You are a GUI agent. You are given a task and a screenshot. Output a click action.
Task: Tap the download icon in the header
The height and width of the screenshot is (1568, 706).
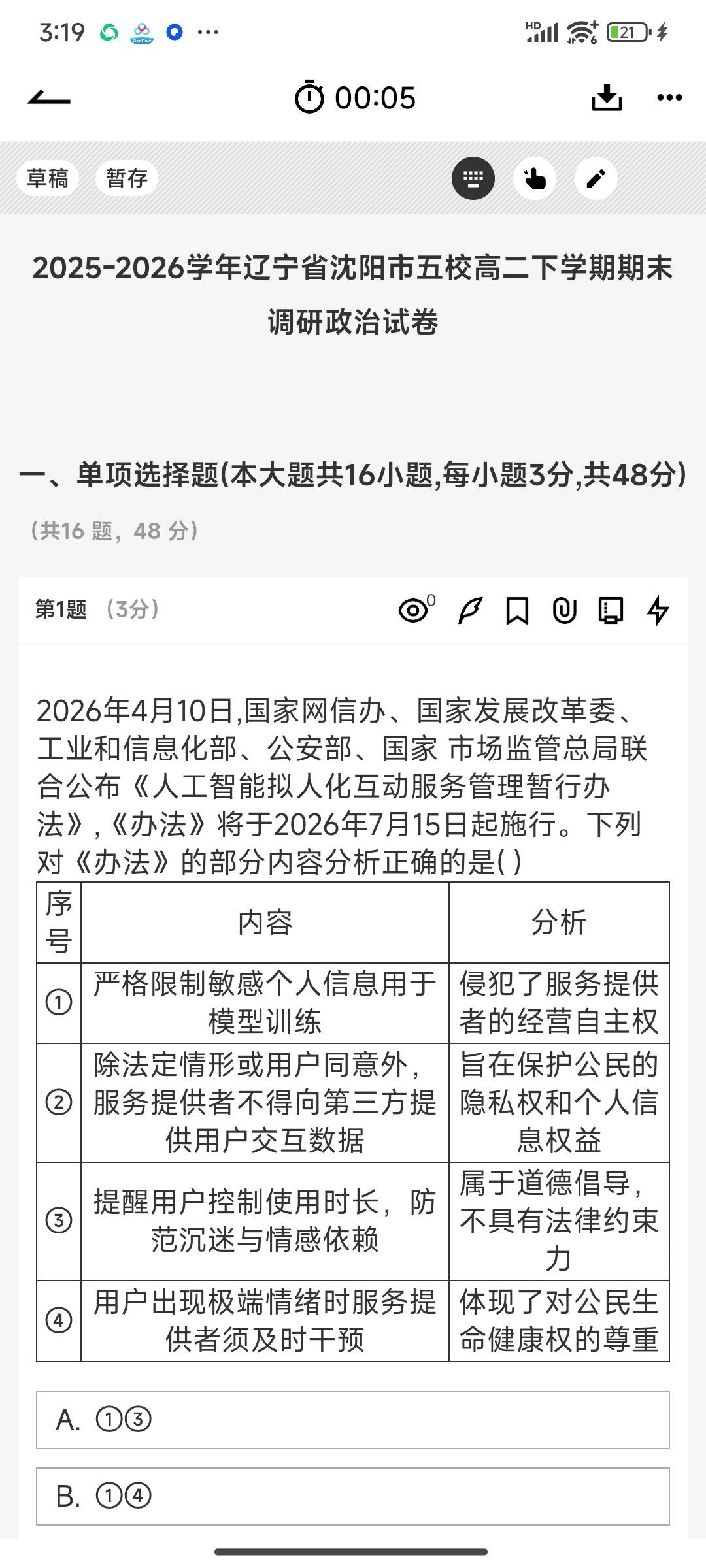coord(607,98)
